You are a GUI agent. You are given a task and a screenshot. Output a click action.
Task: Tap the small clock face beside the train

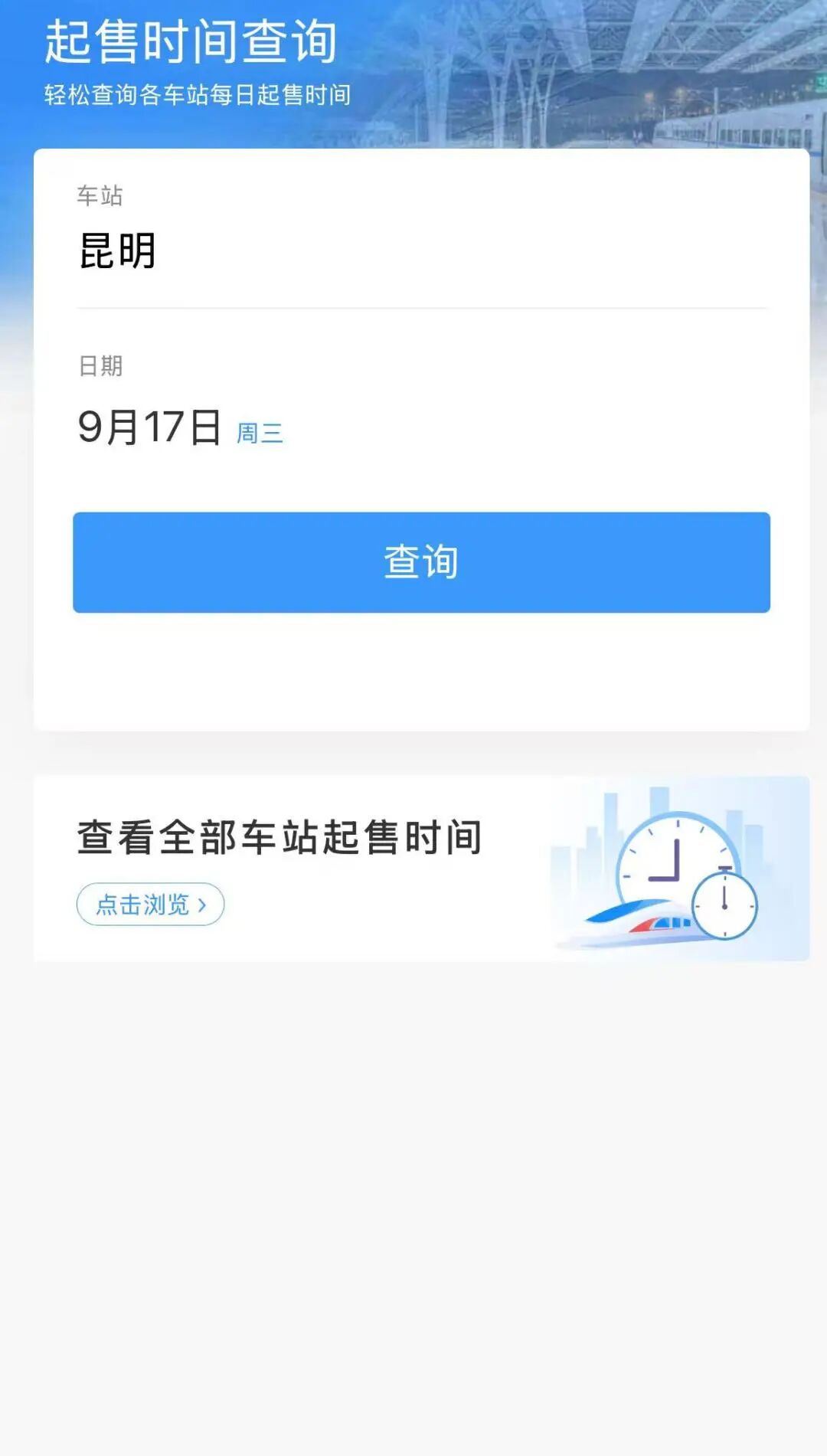(x=724, y=906)
